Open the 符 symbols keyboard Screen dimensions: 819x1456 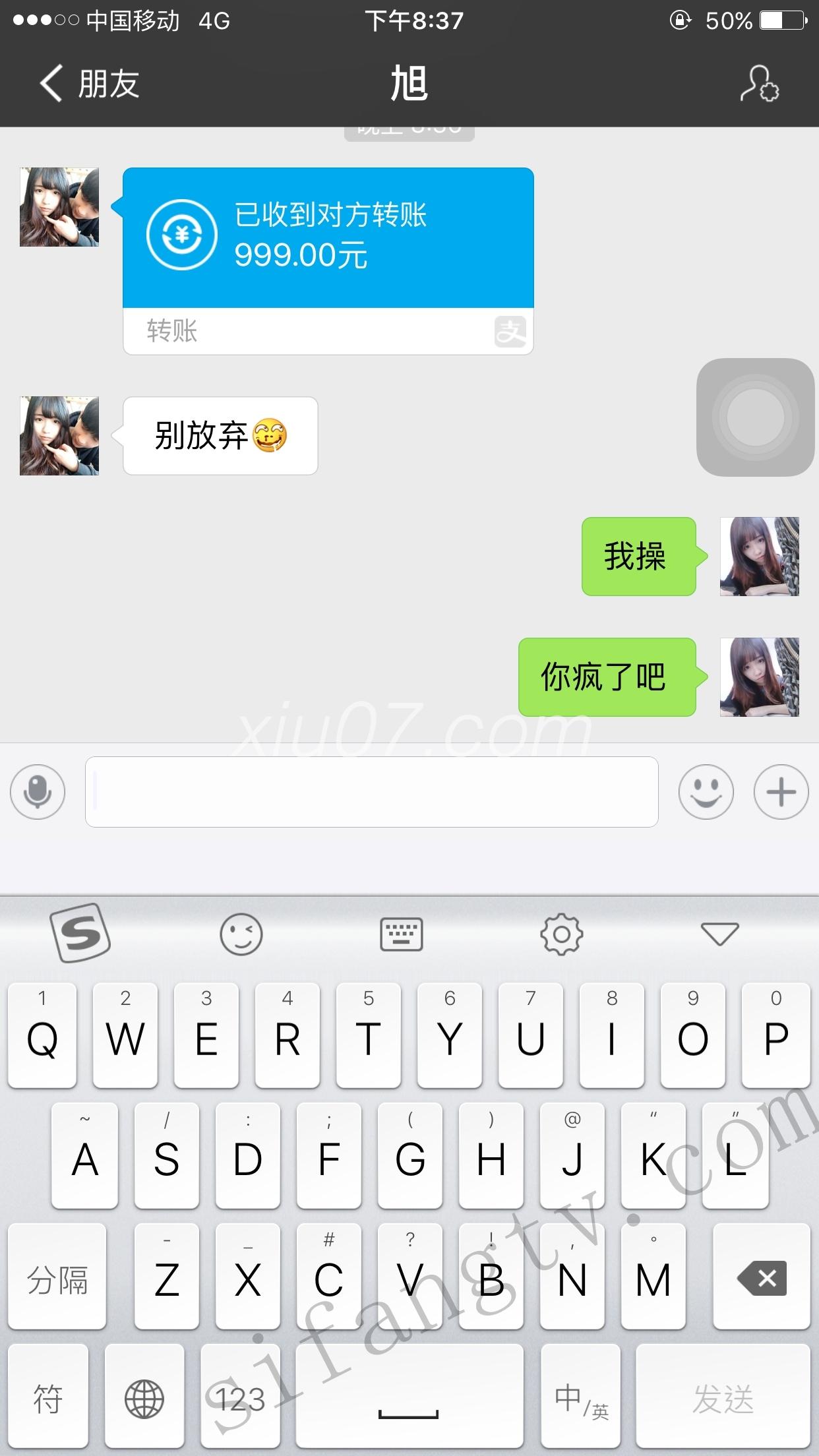[47, 1399]
